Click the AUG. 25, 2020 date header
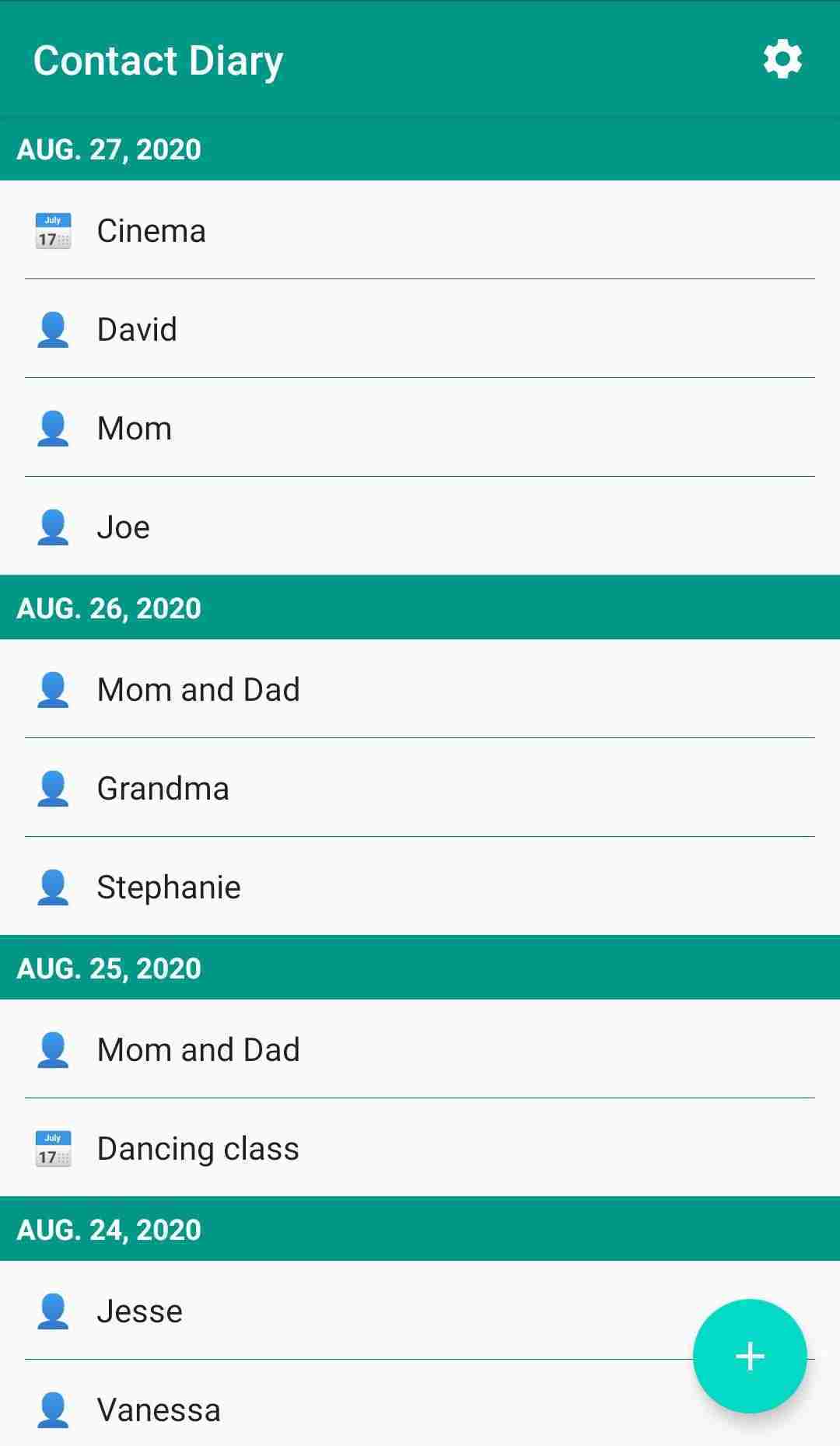The image size is (840, 1446). 108,968
